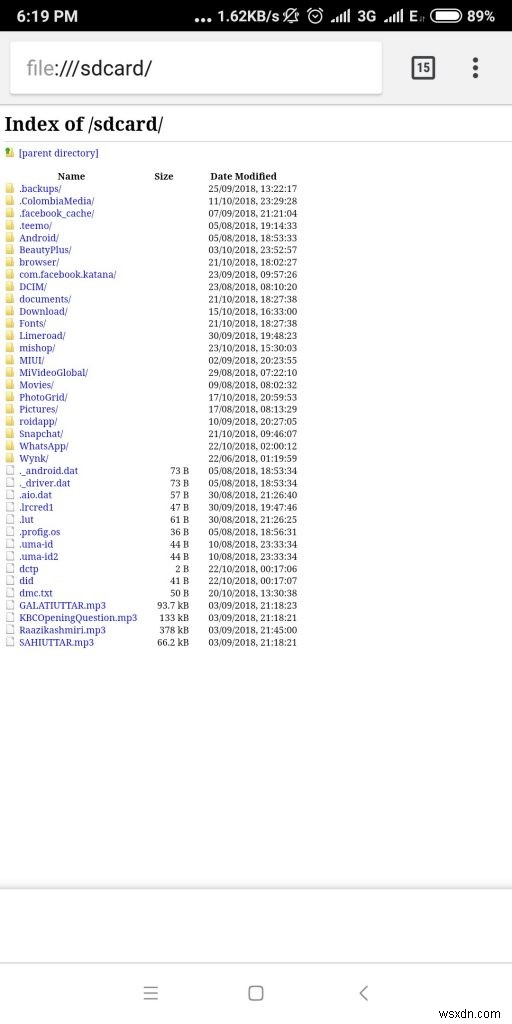Open the WhatsApp/ folder
The height and width of the screenshot is (1024, 512).
(44, 446)
